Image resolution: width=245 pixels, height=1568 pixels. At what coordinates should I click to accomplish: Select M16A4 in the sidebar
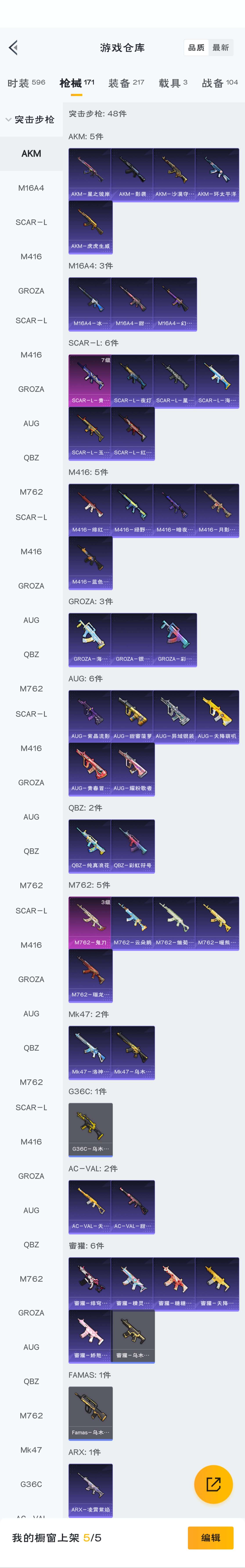pyautogui.click(x=31, y=188)
